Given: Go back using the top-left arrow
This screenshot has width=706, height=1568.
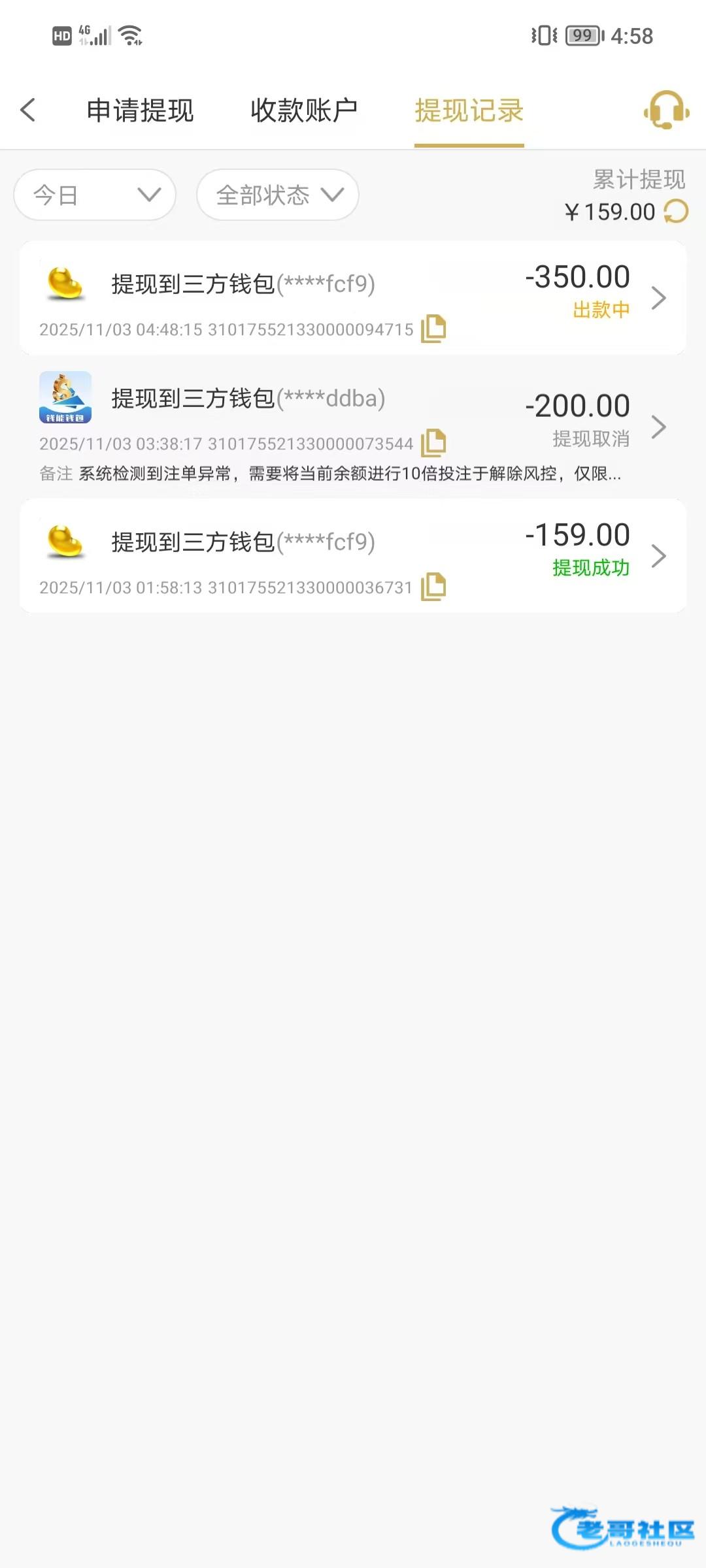Looking at the screenshot, I should [x=28, y=110].
